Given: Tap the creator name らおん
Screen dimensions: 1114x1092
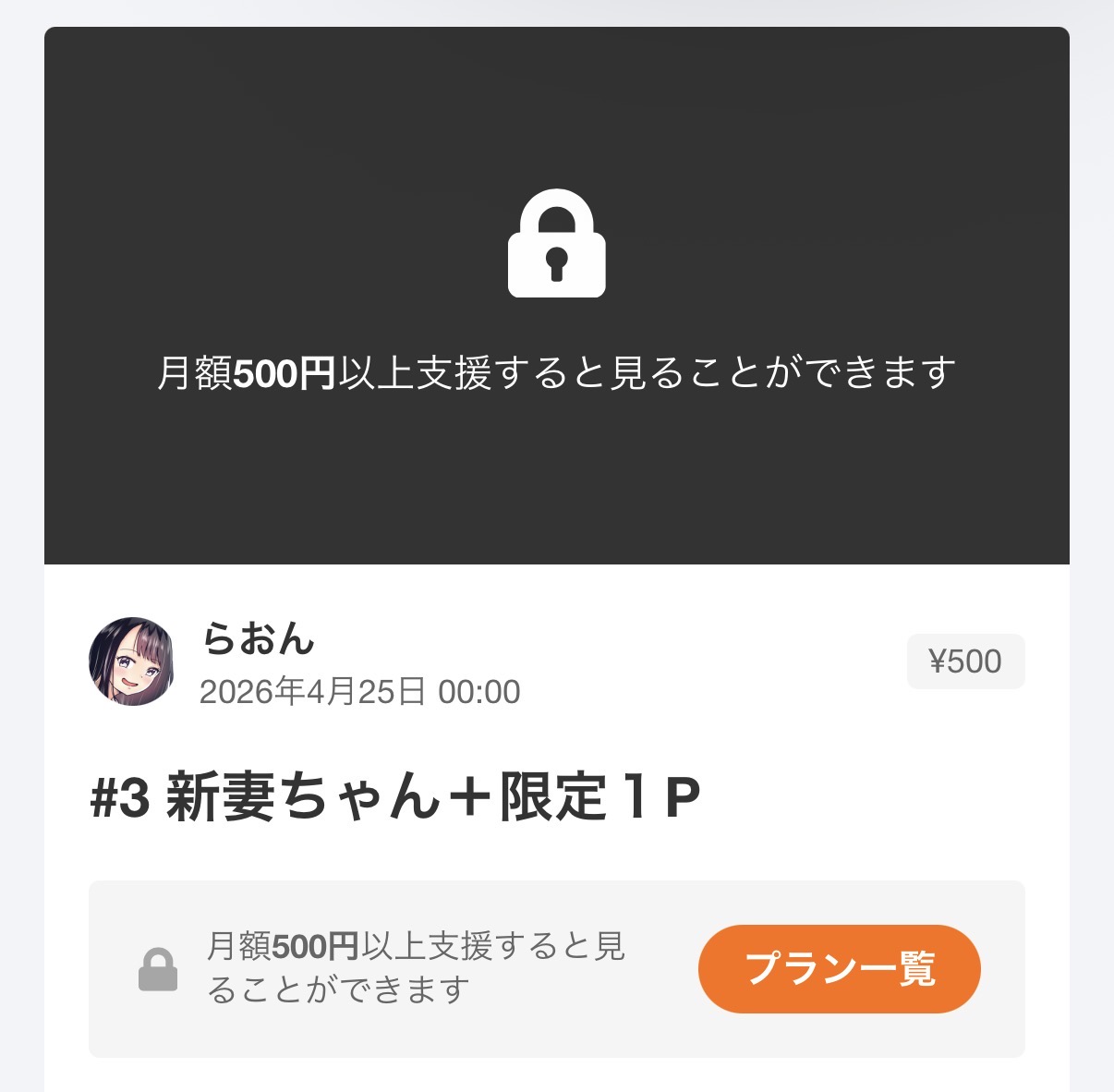Looking at the screenshot, I should click(259, 639).
